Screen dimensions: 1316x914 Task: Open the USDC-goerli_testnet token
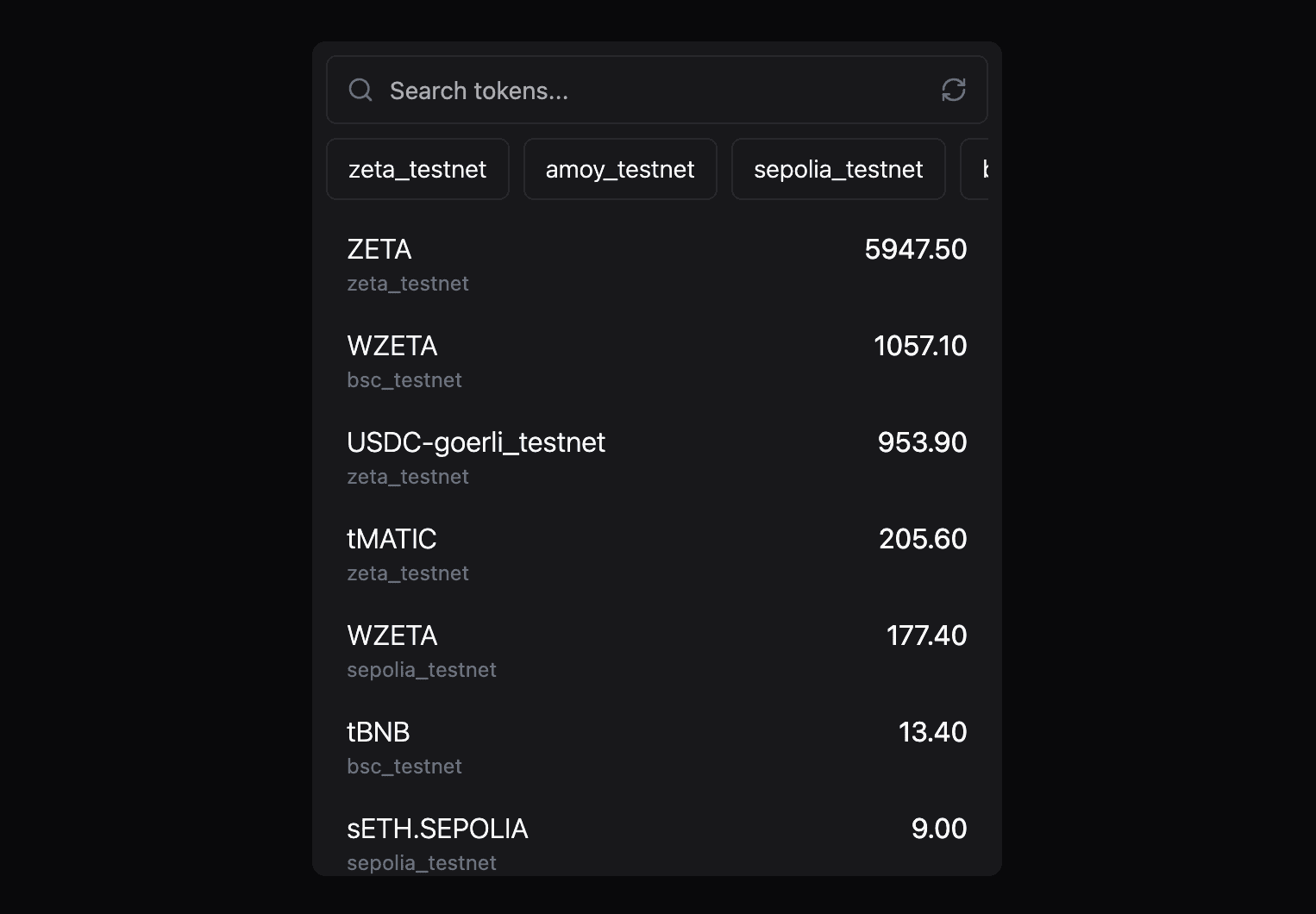tap(656, 458)
